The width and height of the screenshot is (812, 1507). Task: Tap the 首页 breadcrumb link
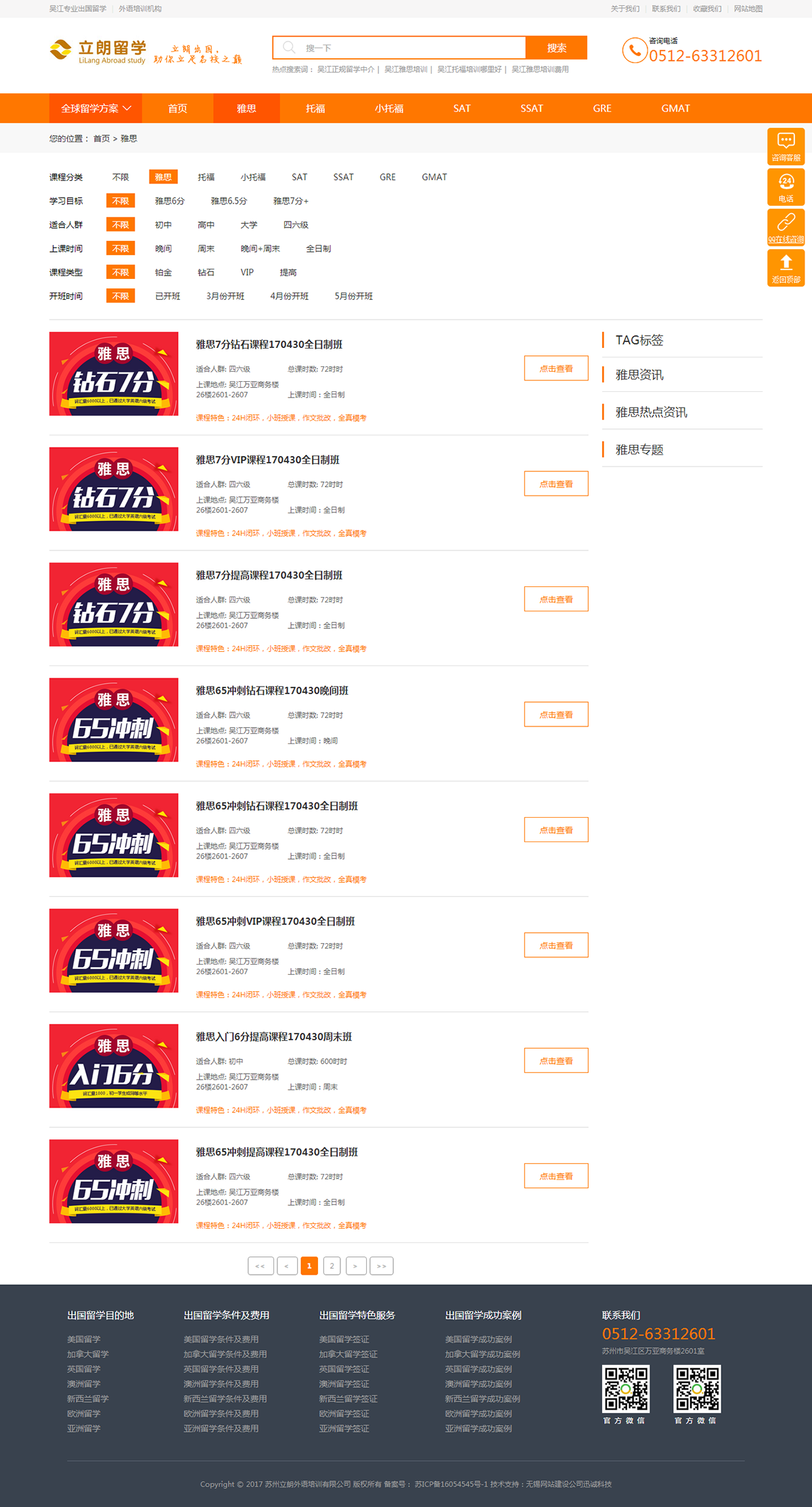(x=101, y=139)
